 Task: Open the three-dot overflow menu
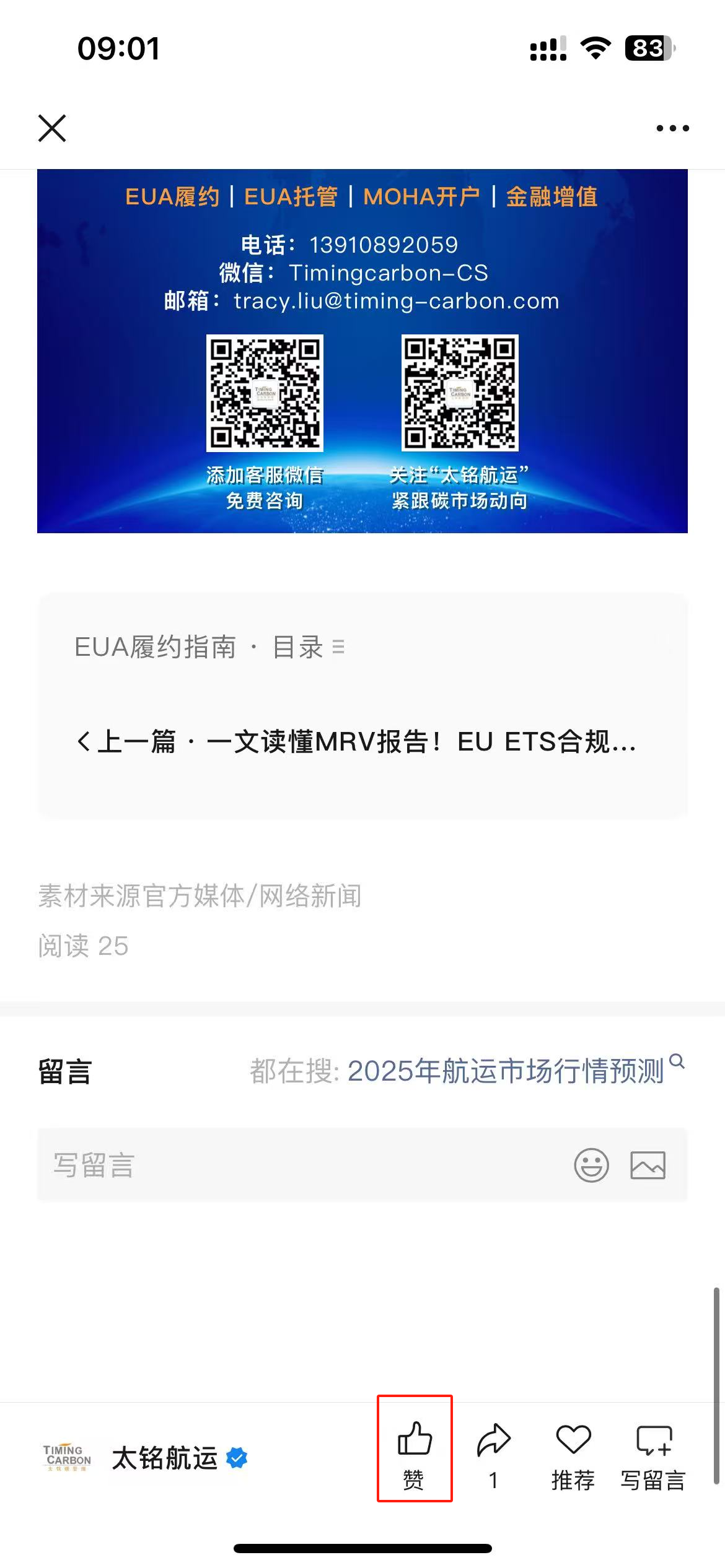672,128
